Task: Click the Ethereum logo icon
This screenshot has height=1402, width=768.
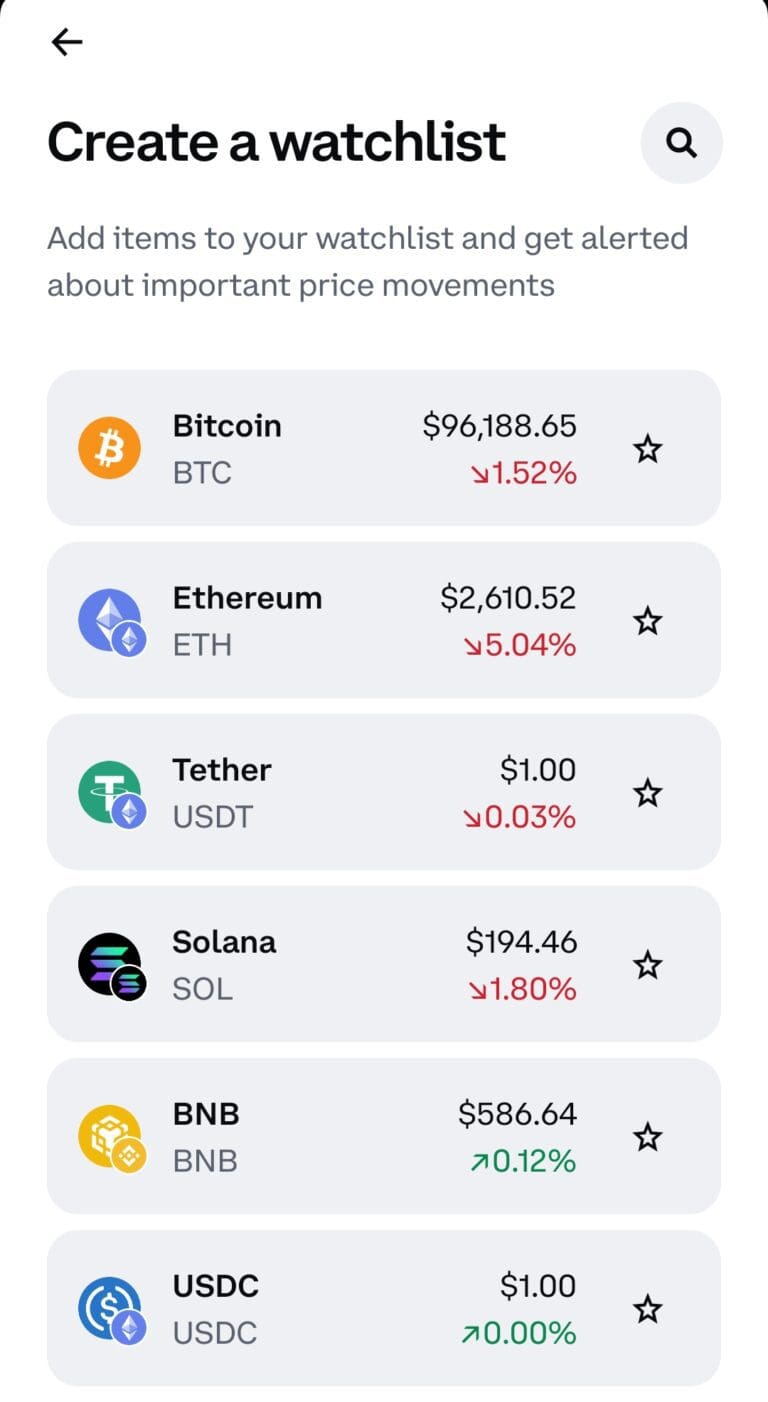Action: 109,619
